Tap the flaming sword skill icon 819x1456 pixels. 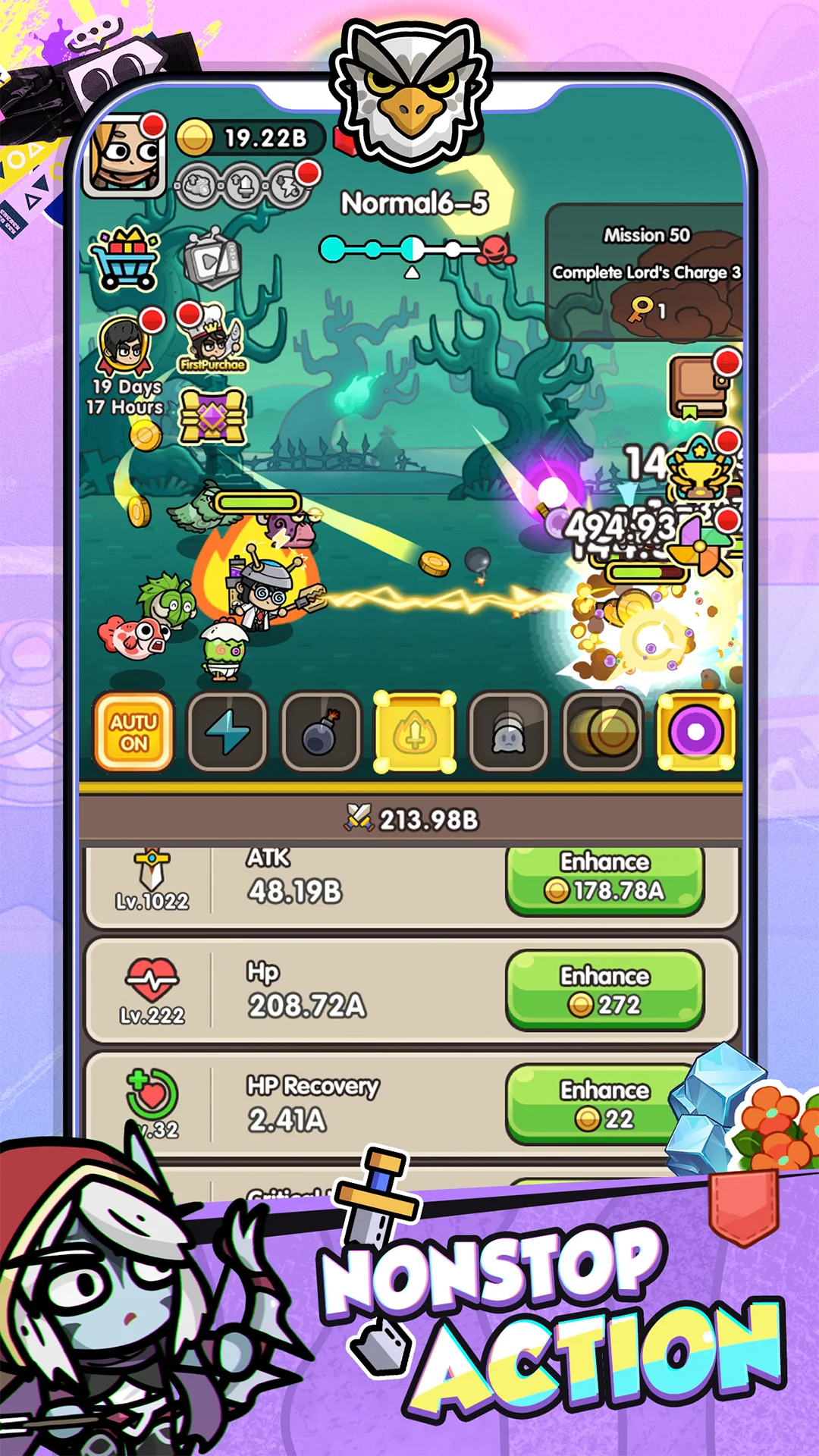point(414,730)
